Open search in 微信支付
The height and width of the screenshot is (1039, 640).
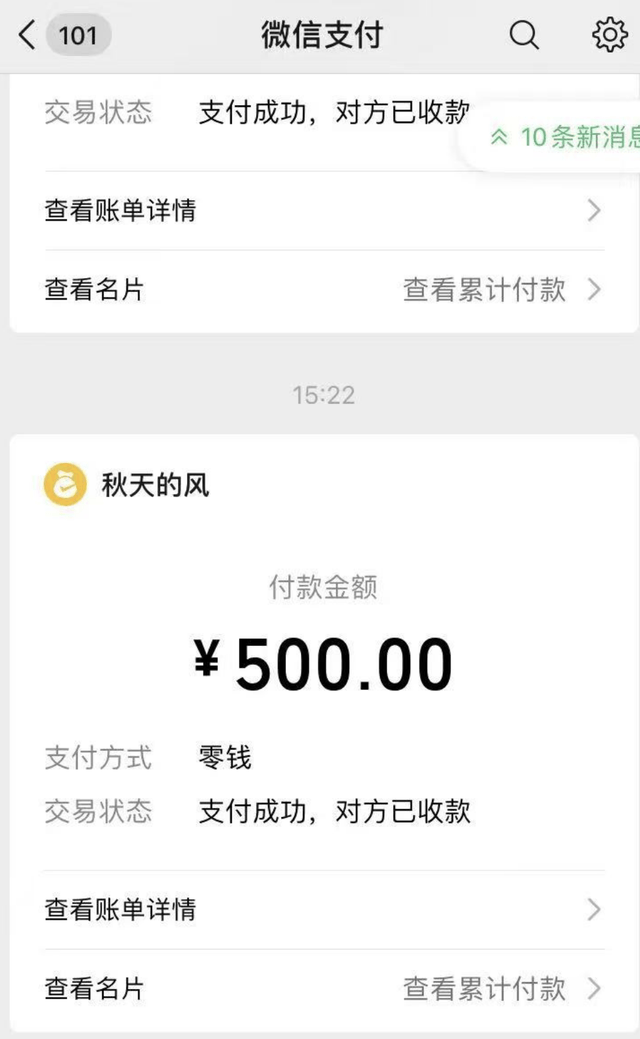point(524,36)
